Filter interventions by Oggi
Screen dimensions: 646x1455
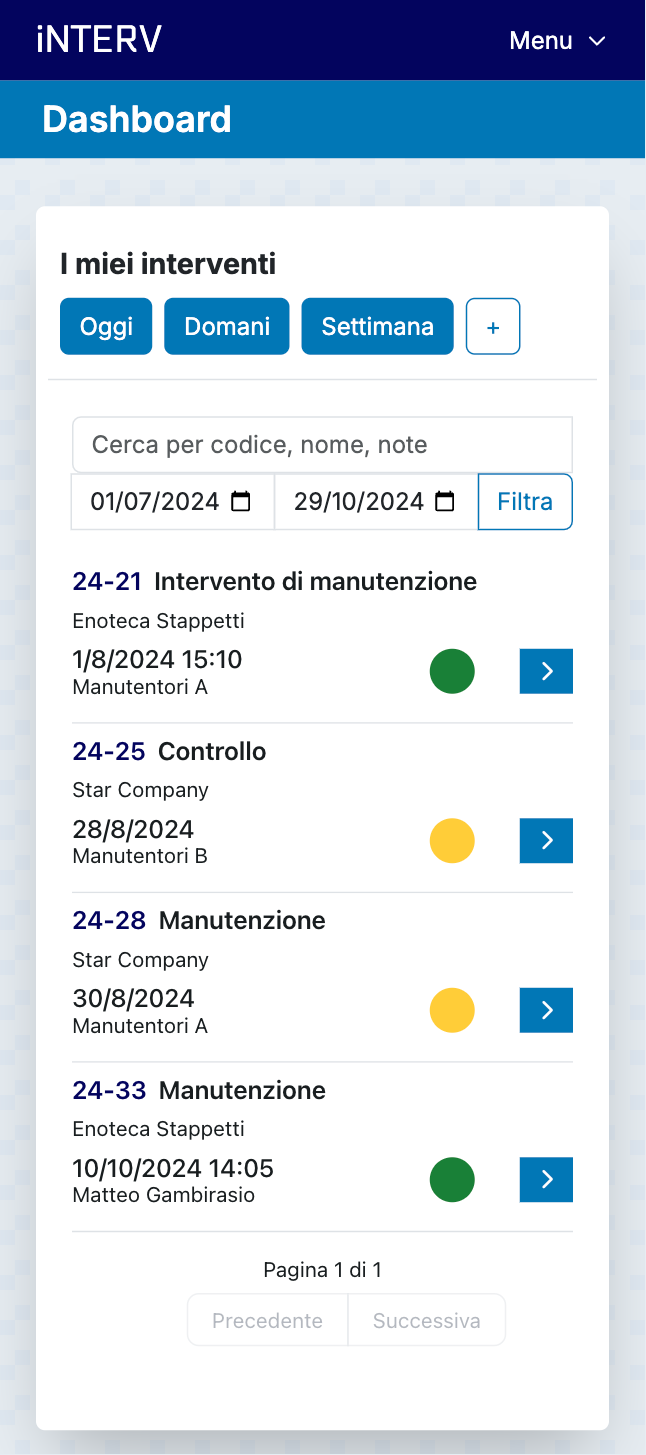point(106,327)
